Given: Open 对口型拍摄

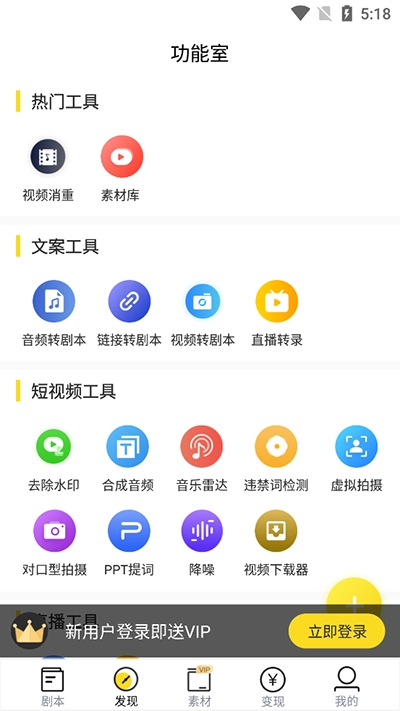Looking at the screenshot, I should click(54, 543).
